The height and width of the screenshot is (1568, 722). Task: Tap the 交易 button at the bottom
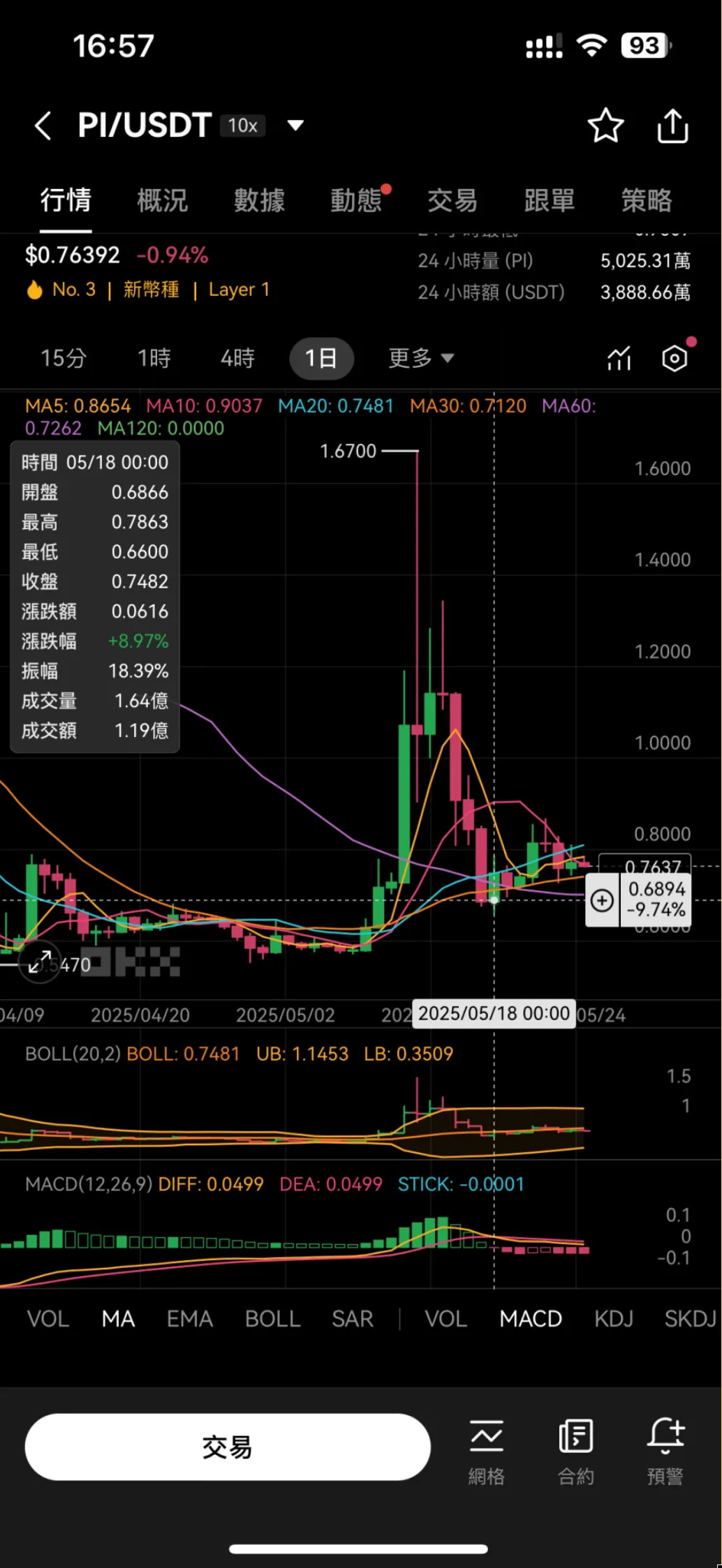pos(227,1447)
